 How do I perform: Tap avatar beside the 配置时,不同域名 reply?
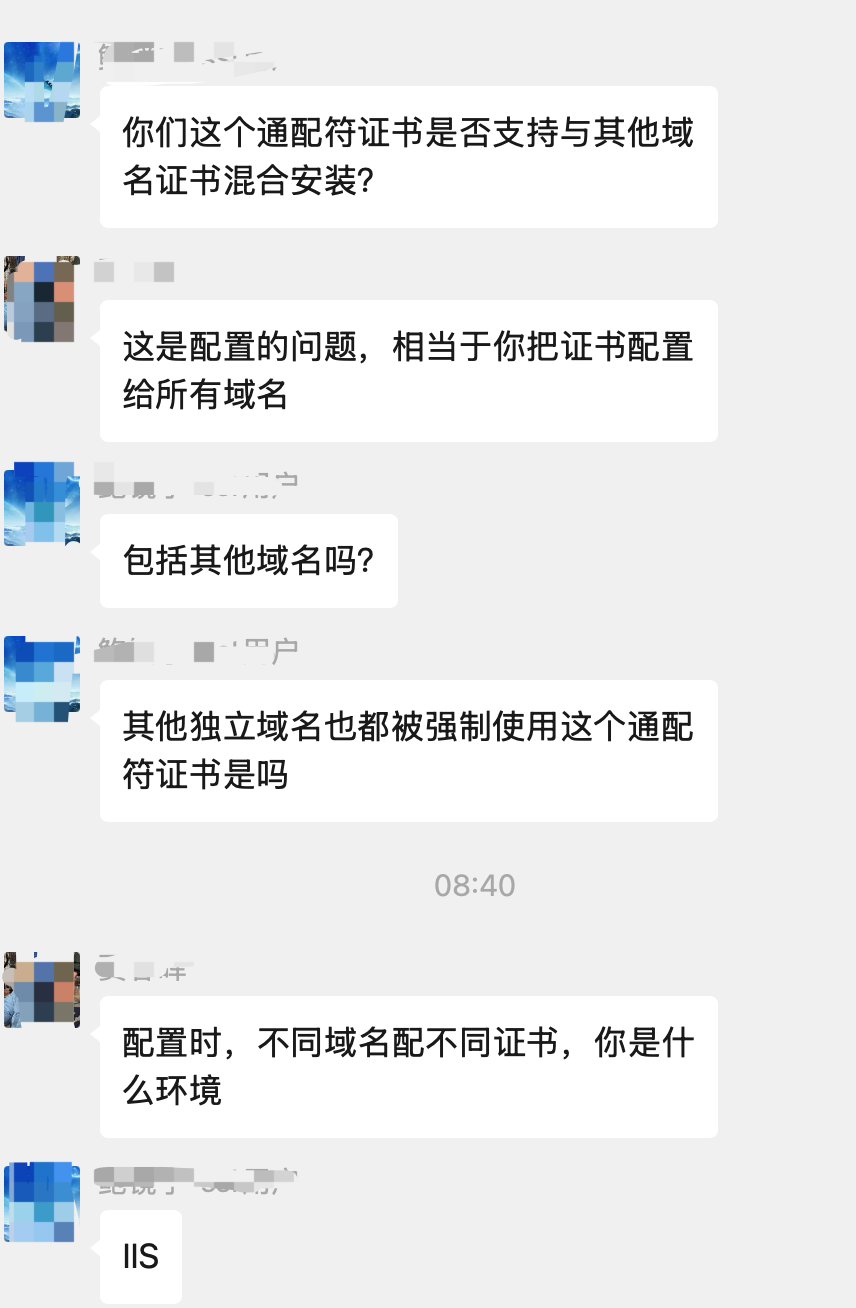(x=42, y=989)
